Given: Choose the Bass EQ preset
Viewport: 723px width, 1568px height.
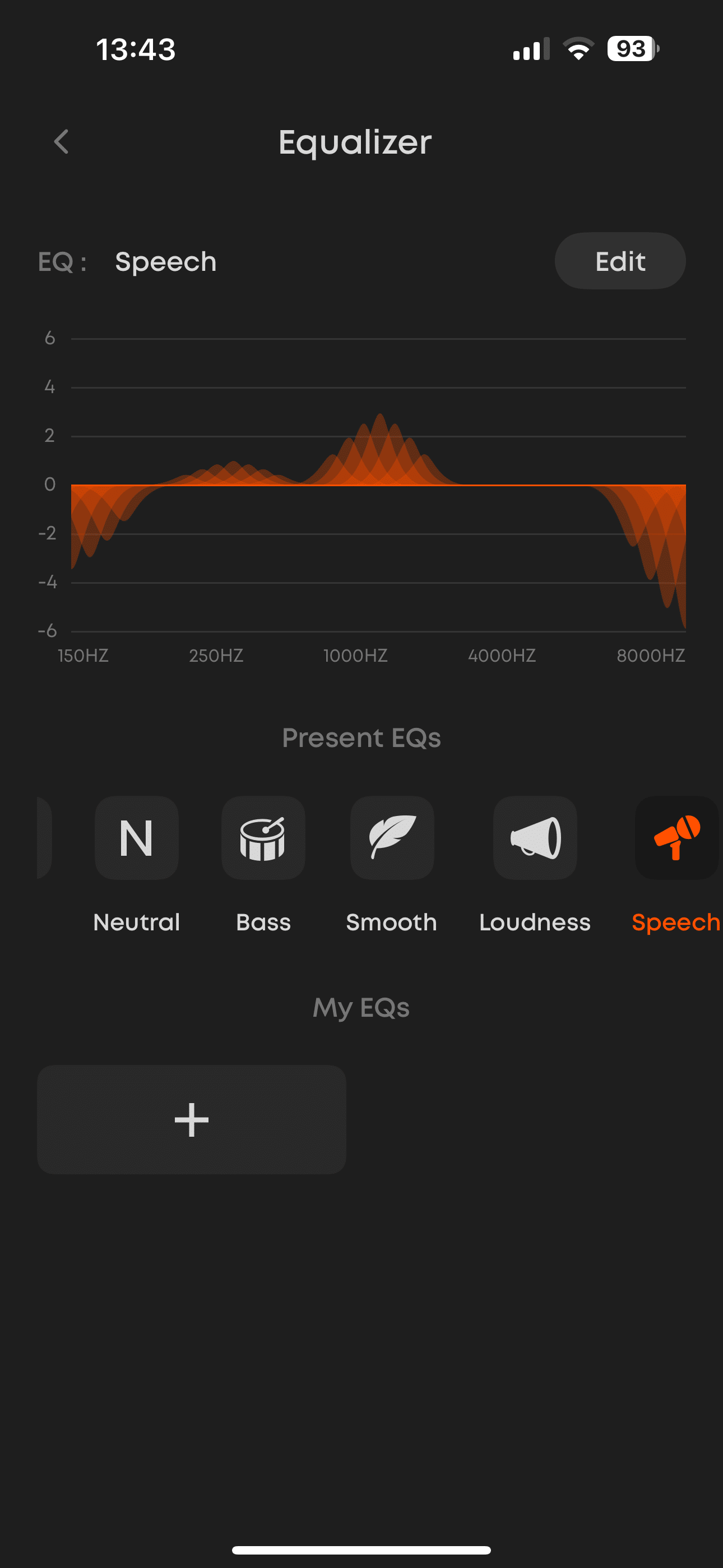Looking at the screenshot, I should pos(263,838).
